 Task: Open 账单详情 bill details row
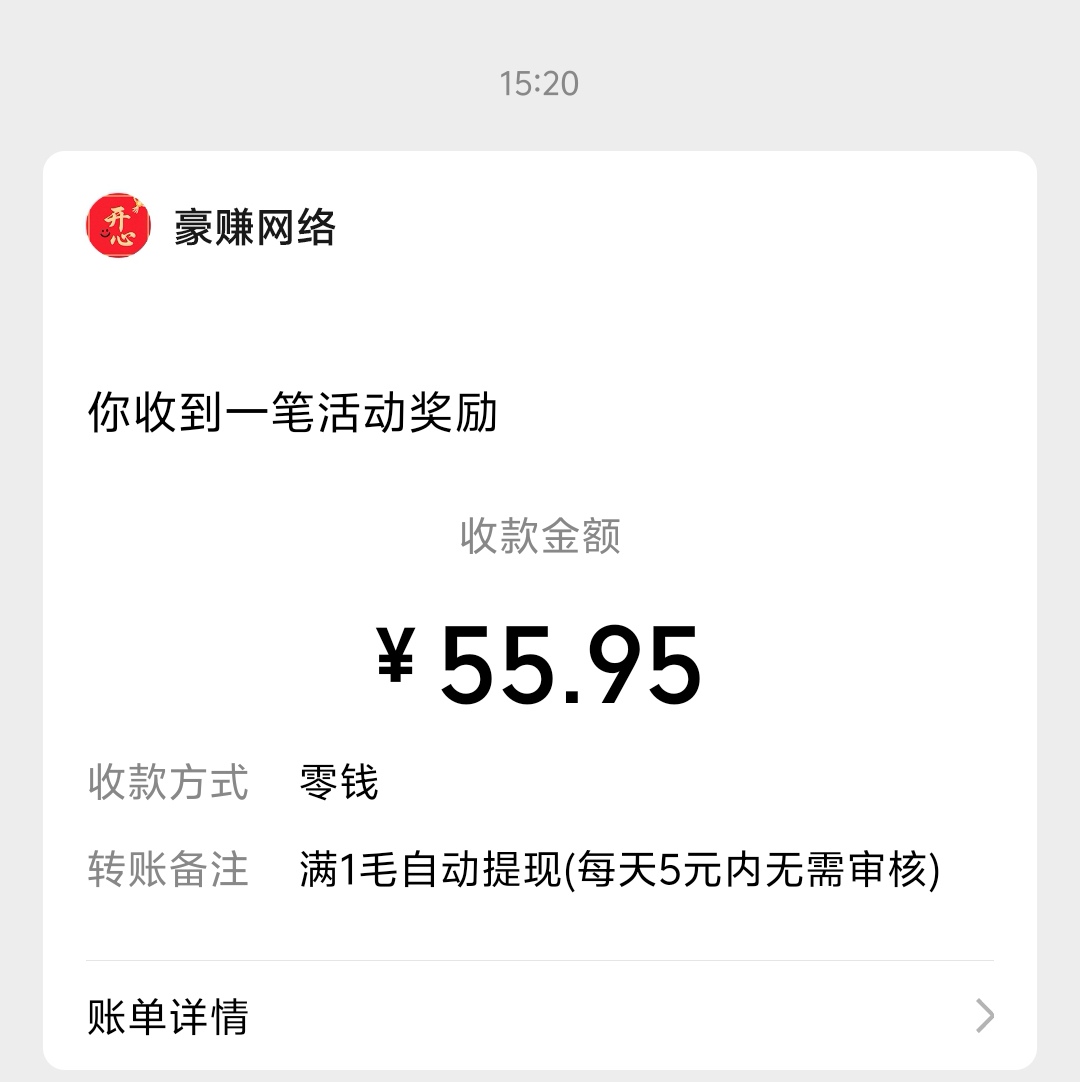[x=540, y=1016]
